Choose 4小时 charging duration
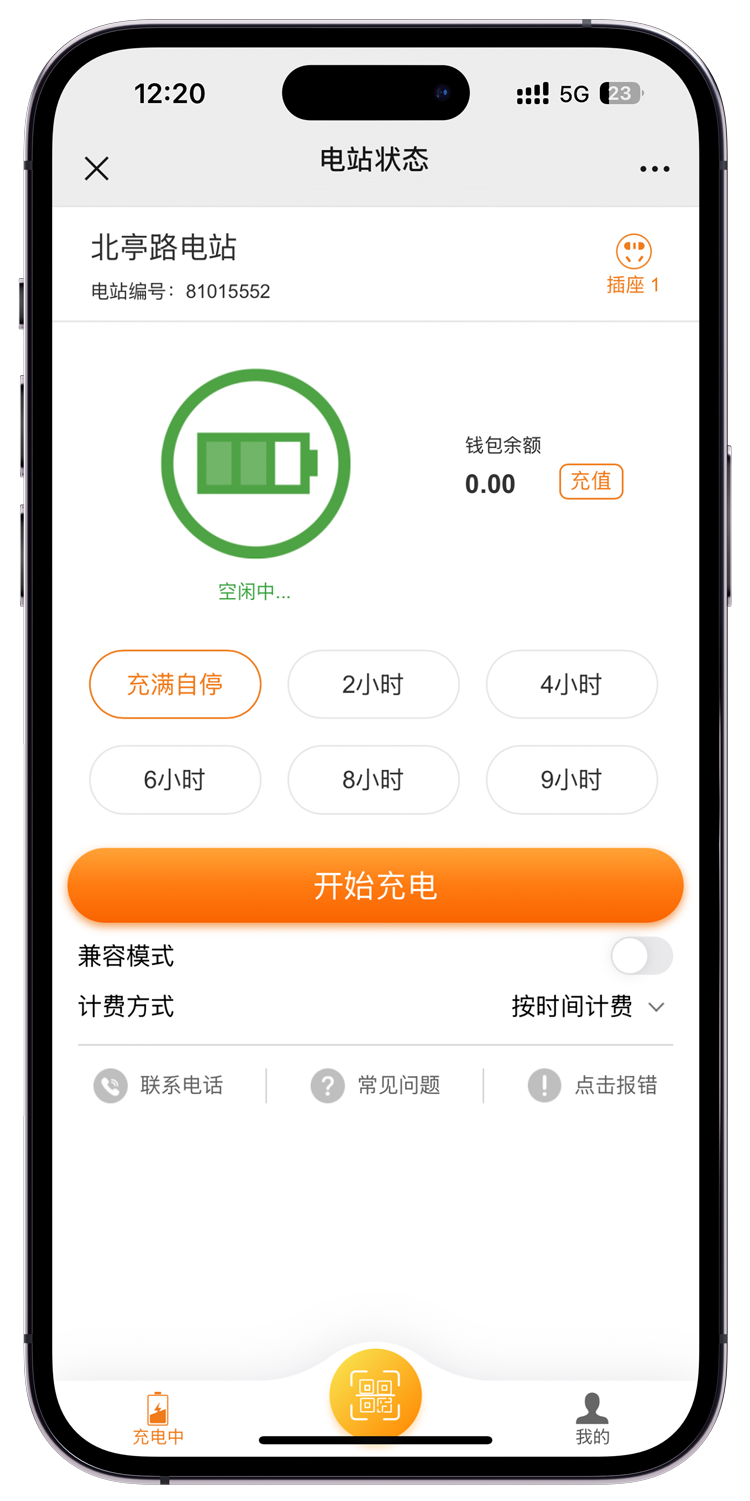This screenshot has width=750, height=1501. point(571,685)
